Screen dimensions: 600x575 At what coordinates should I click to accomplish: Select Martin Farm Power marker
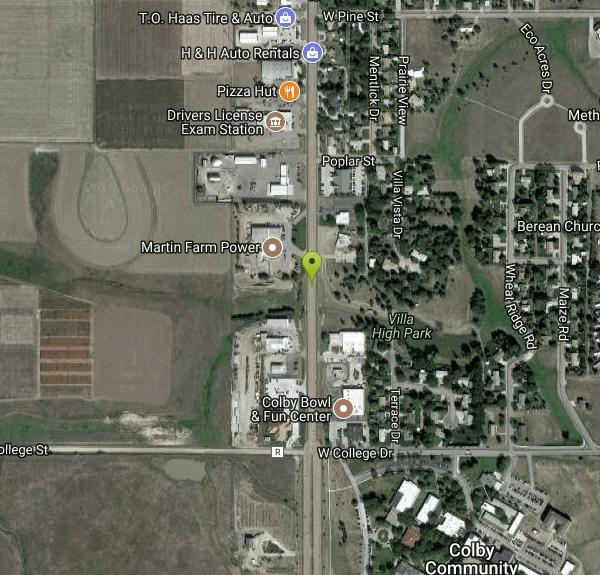pos(272,247)
